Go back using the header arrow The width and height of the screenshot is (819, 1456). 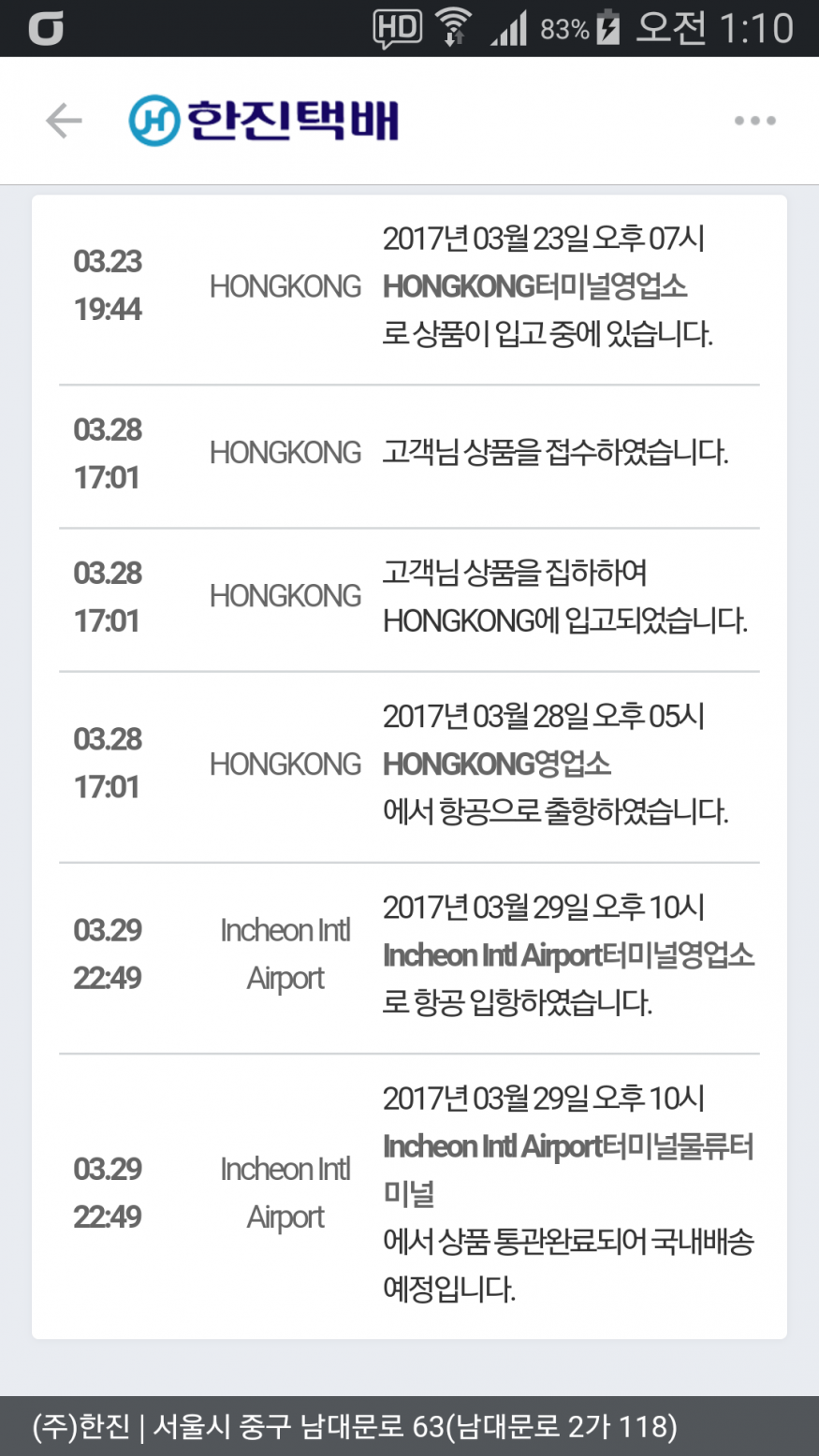pos(64,121)
